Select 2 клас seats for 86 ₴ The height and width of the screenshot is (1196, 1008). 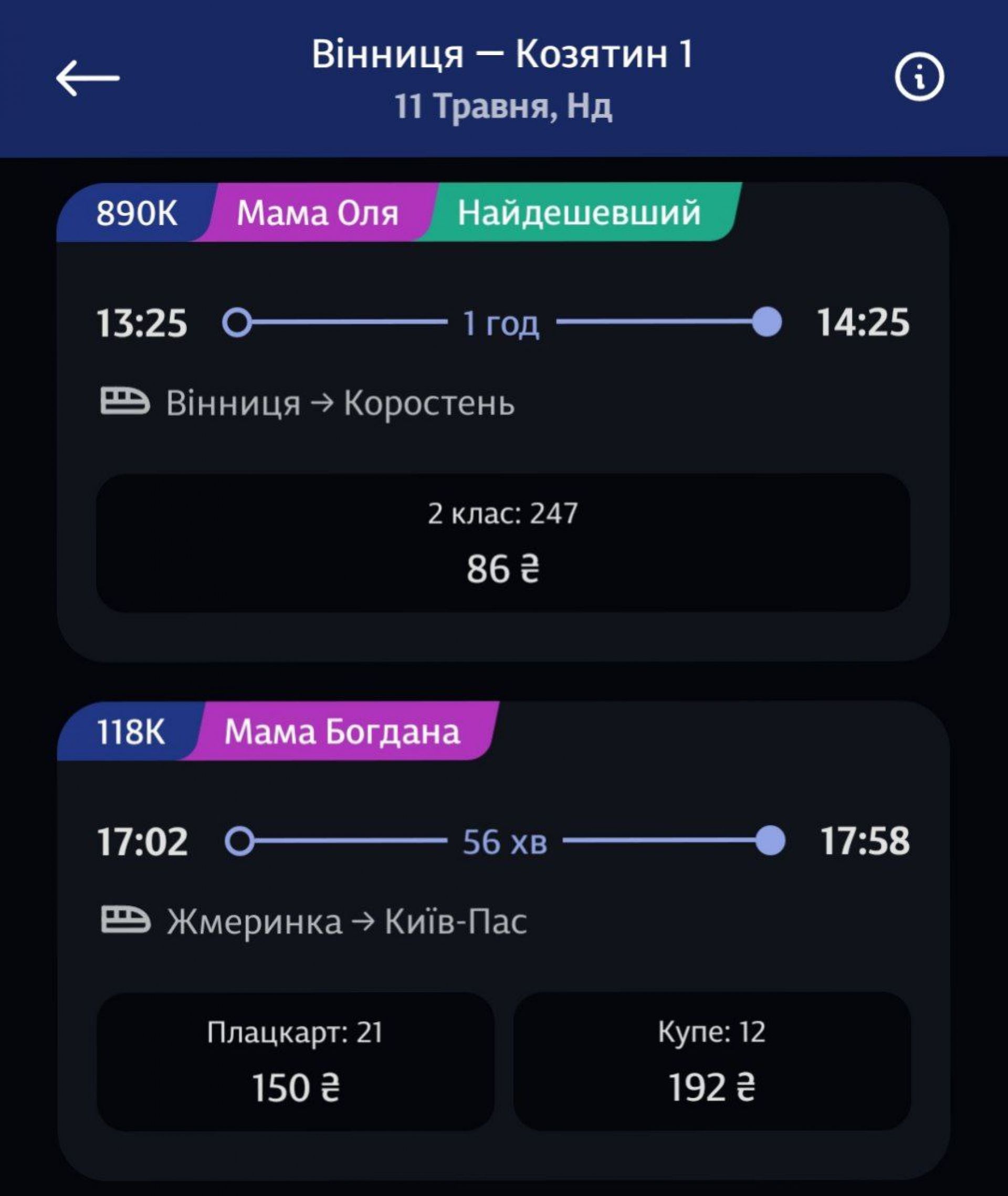(503, 543)
